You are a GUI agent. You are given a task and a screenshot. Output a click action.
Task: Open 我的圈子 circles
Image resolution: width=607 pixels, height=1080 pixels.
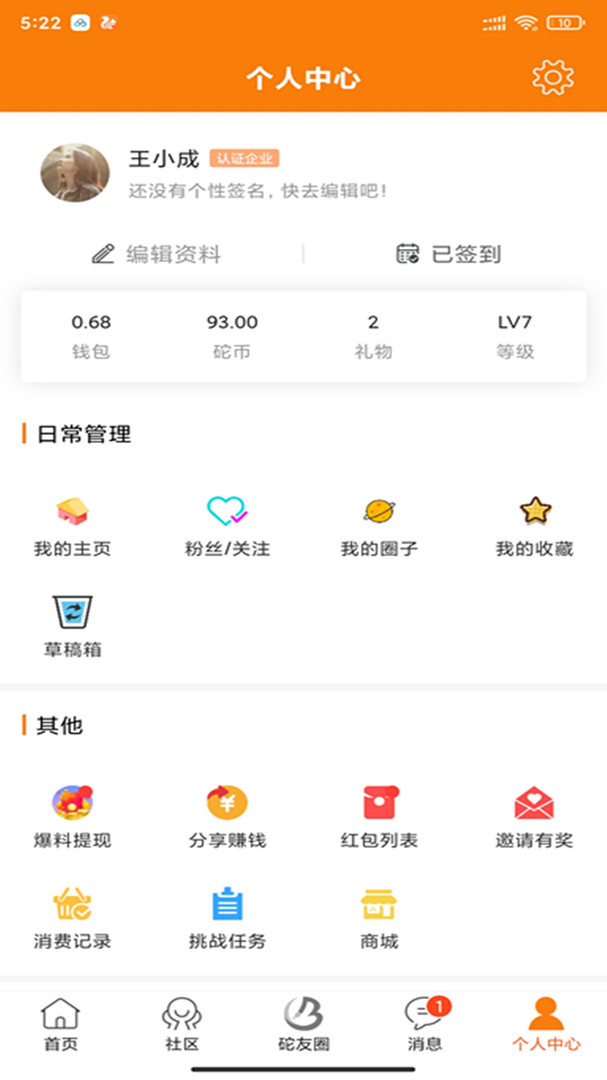click(x=379, y=526)
